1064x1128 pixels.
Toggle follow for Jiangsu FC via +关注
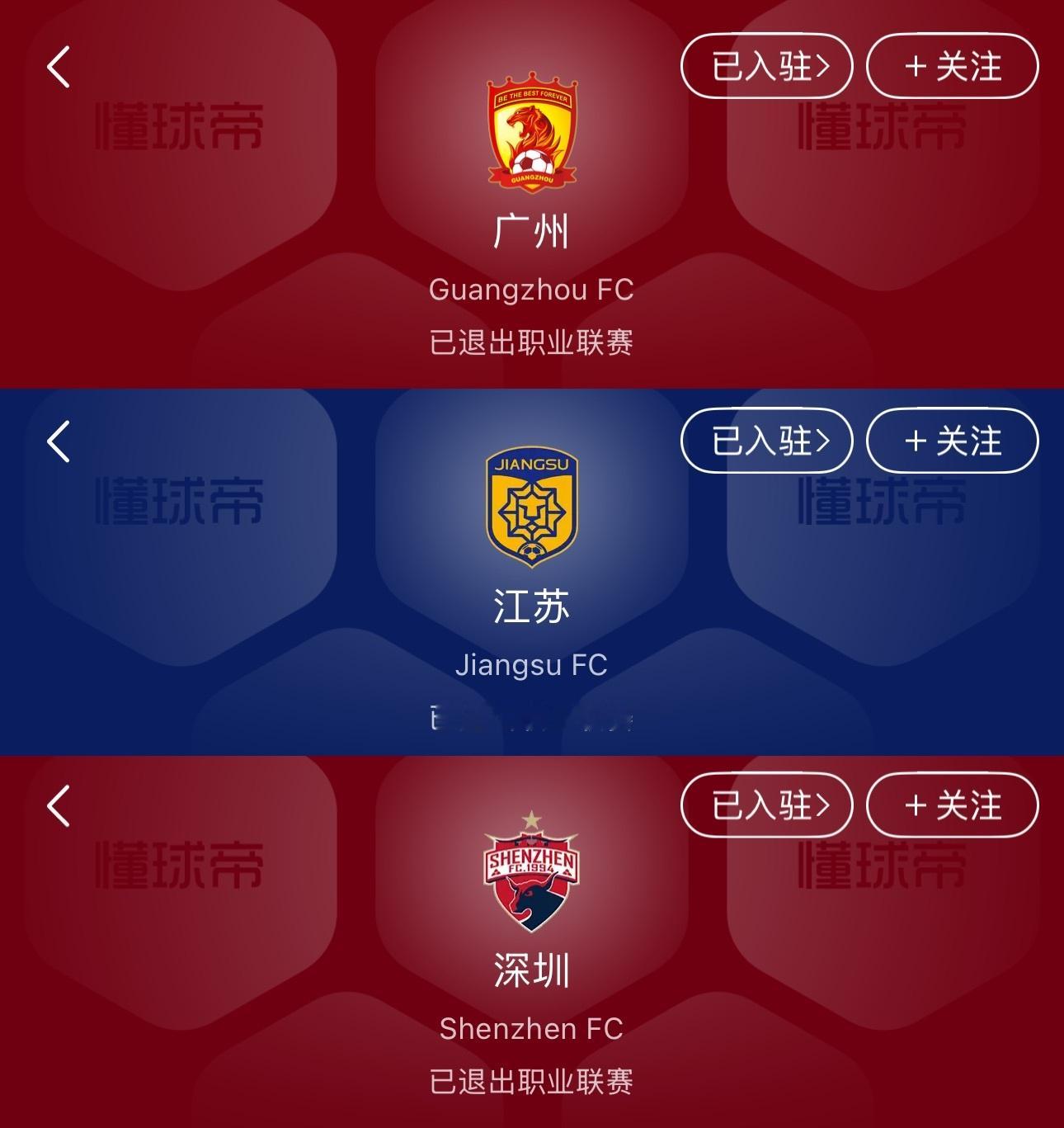[952, 441]
